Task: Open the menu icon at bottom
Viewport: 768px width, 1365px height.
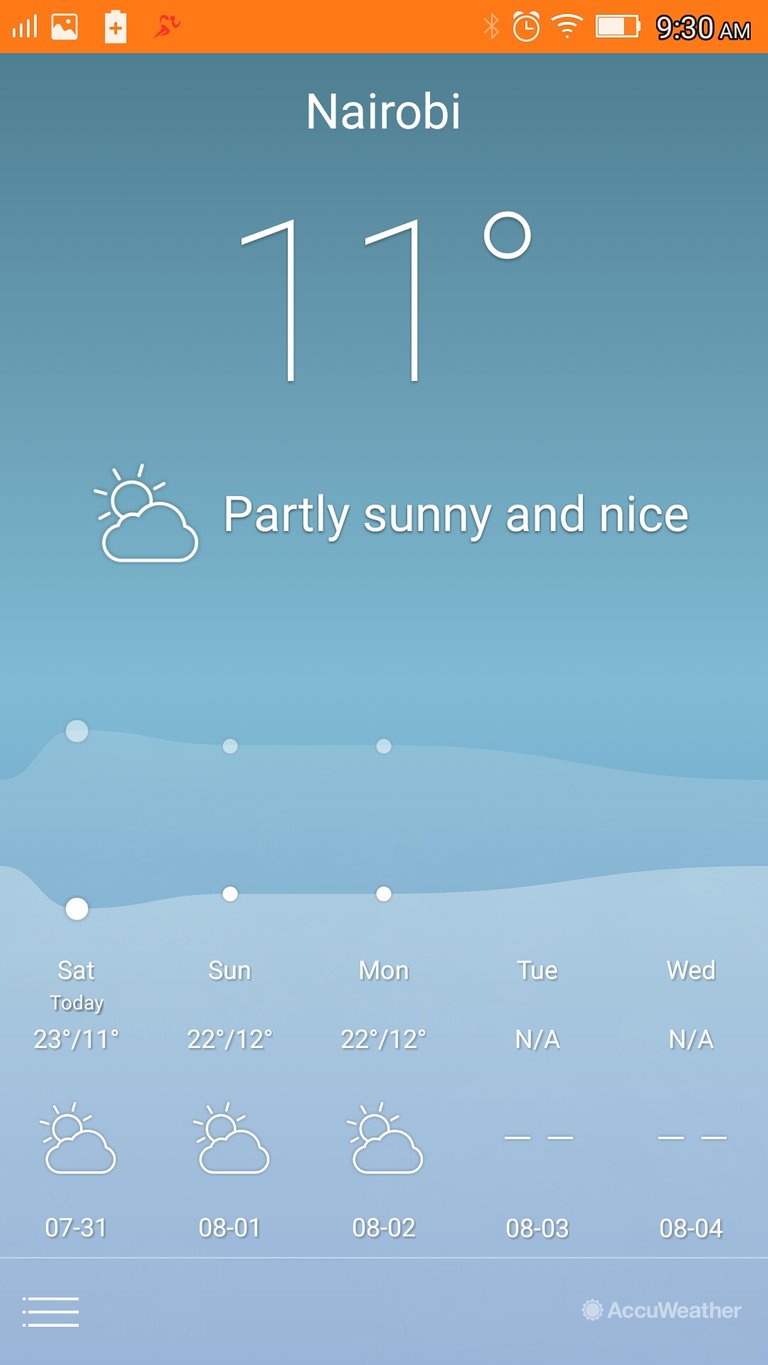Action: 50,1311
